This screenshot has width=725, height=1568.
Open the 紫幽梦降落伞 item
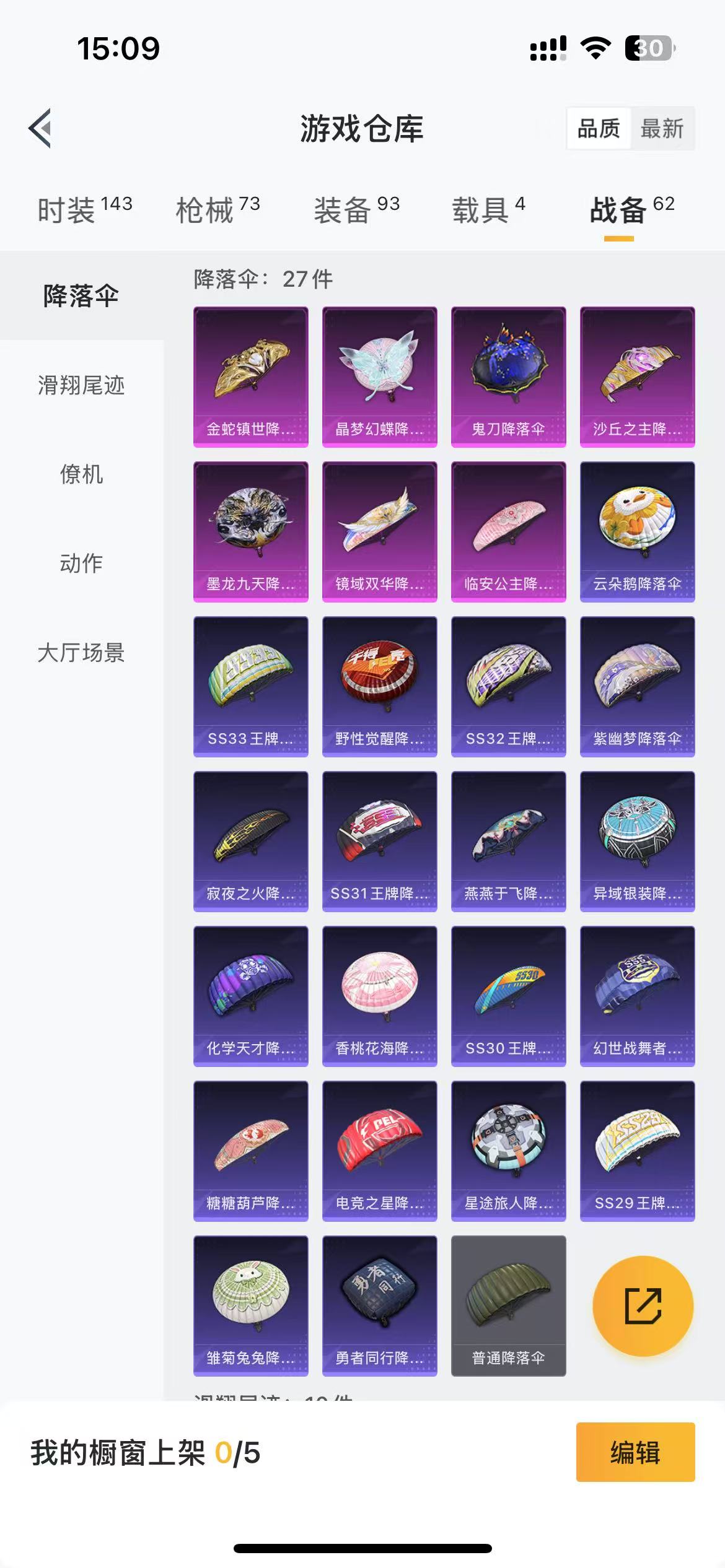(x=637, y=686)
